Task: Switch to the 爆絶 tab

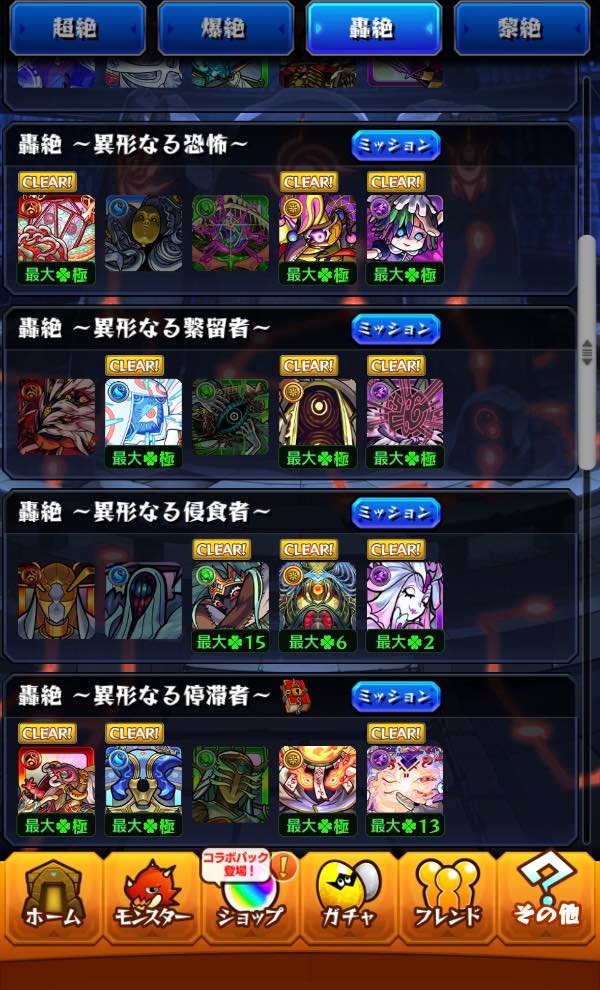Action: pyautogui.click(x=225, y=28)
